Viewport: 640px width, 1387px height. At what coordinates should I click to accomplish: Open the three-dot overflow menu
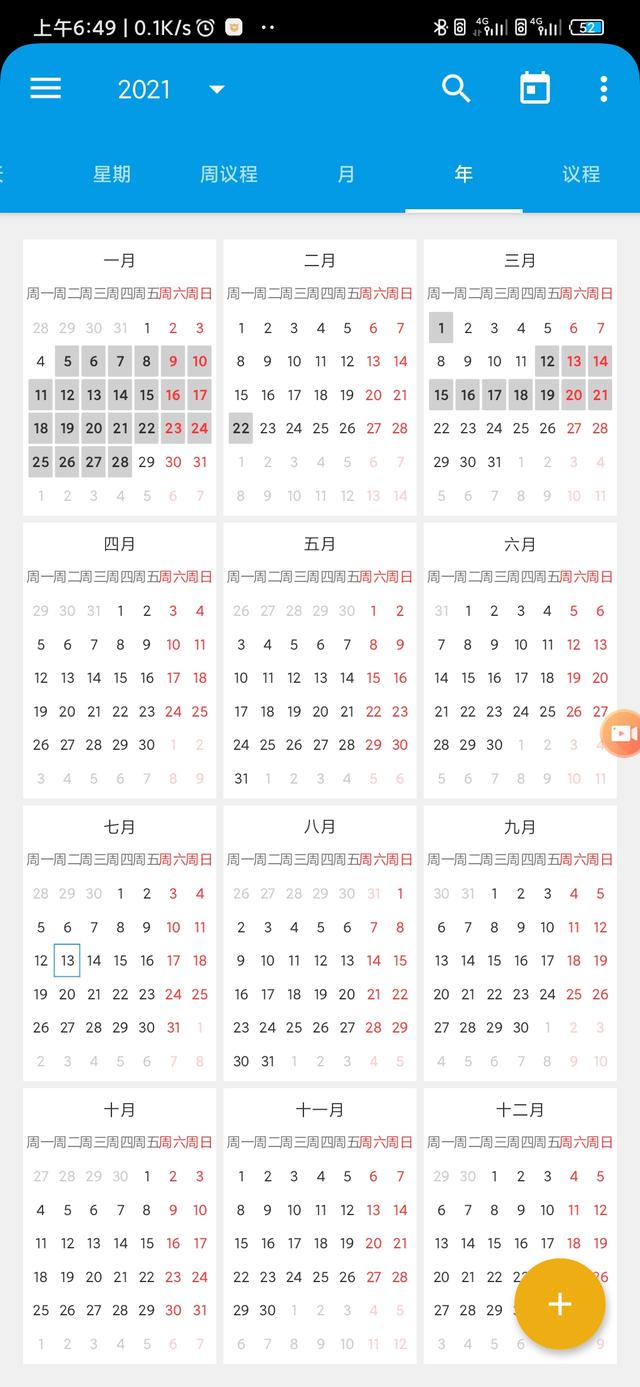tap(603, 88)
